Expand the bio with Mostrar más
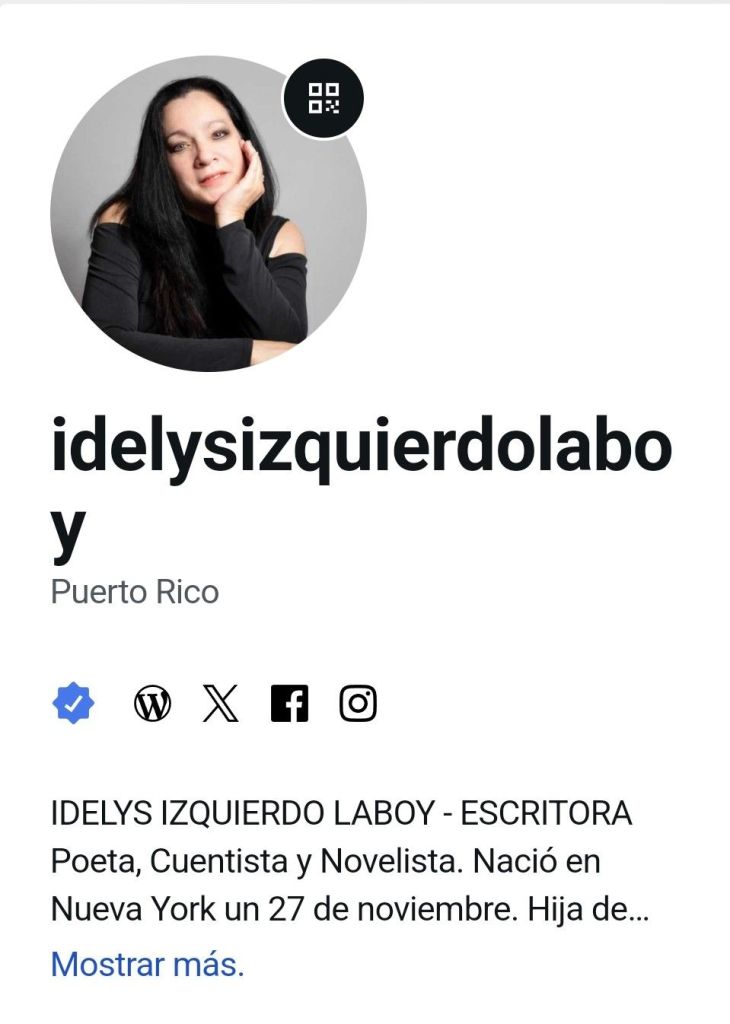Viewport: 730px width, 1024px height. point(147,965)
